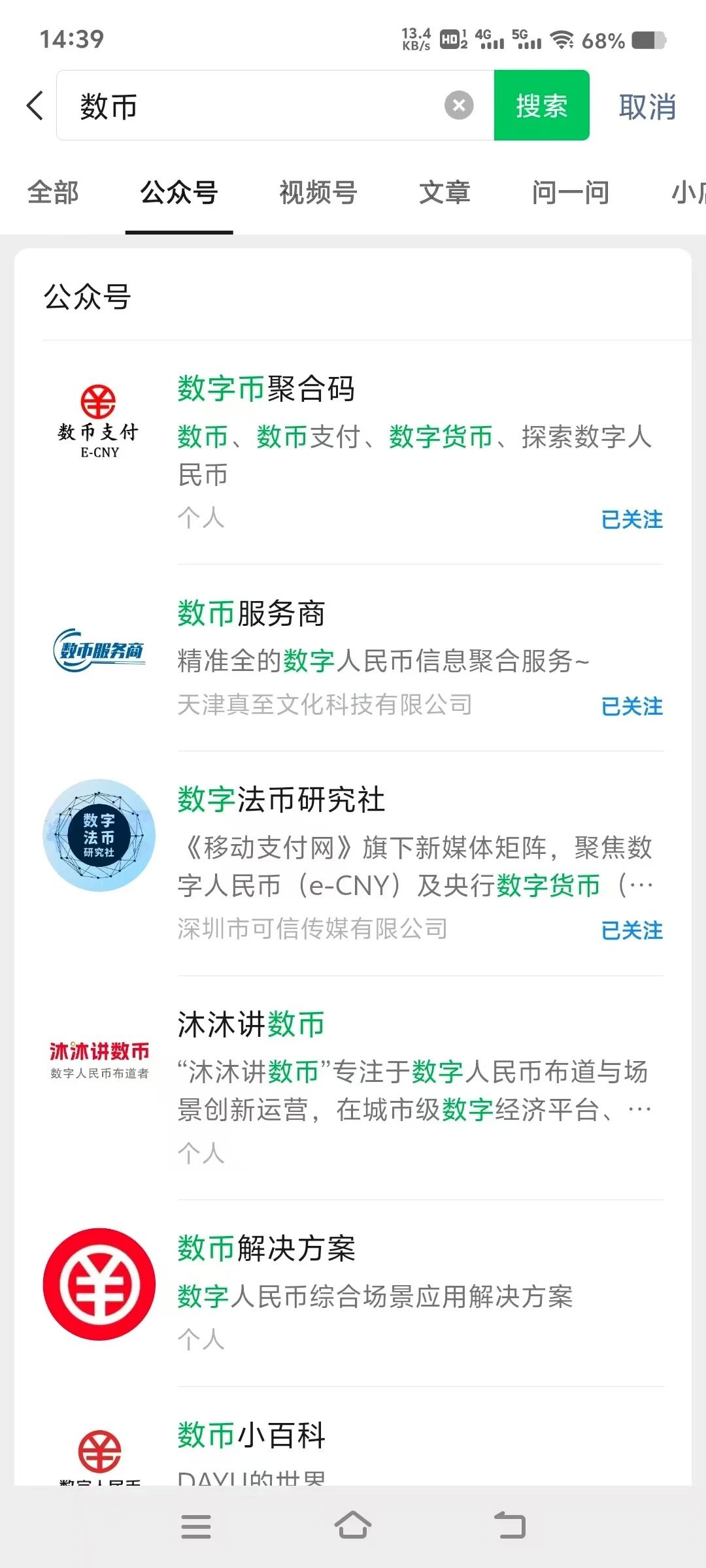Go back using the top-left arrow

[x=35, y=105]
